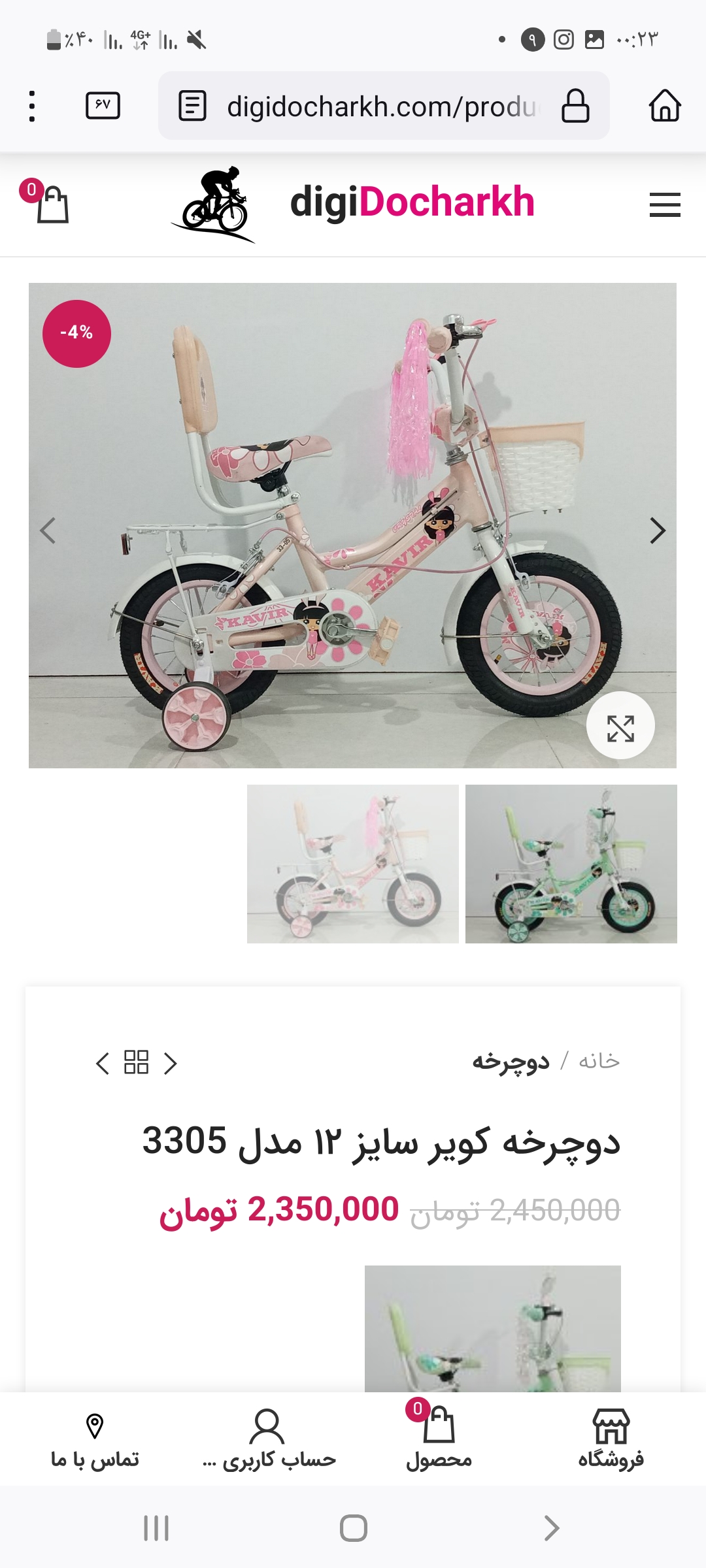Open browser overflow menu

(31, 106)
